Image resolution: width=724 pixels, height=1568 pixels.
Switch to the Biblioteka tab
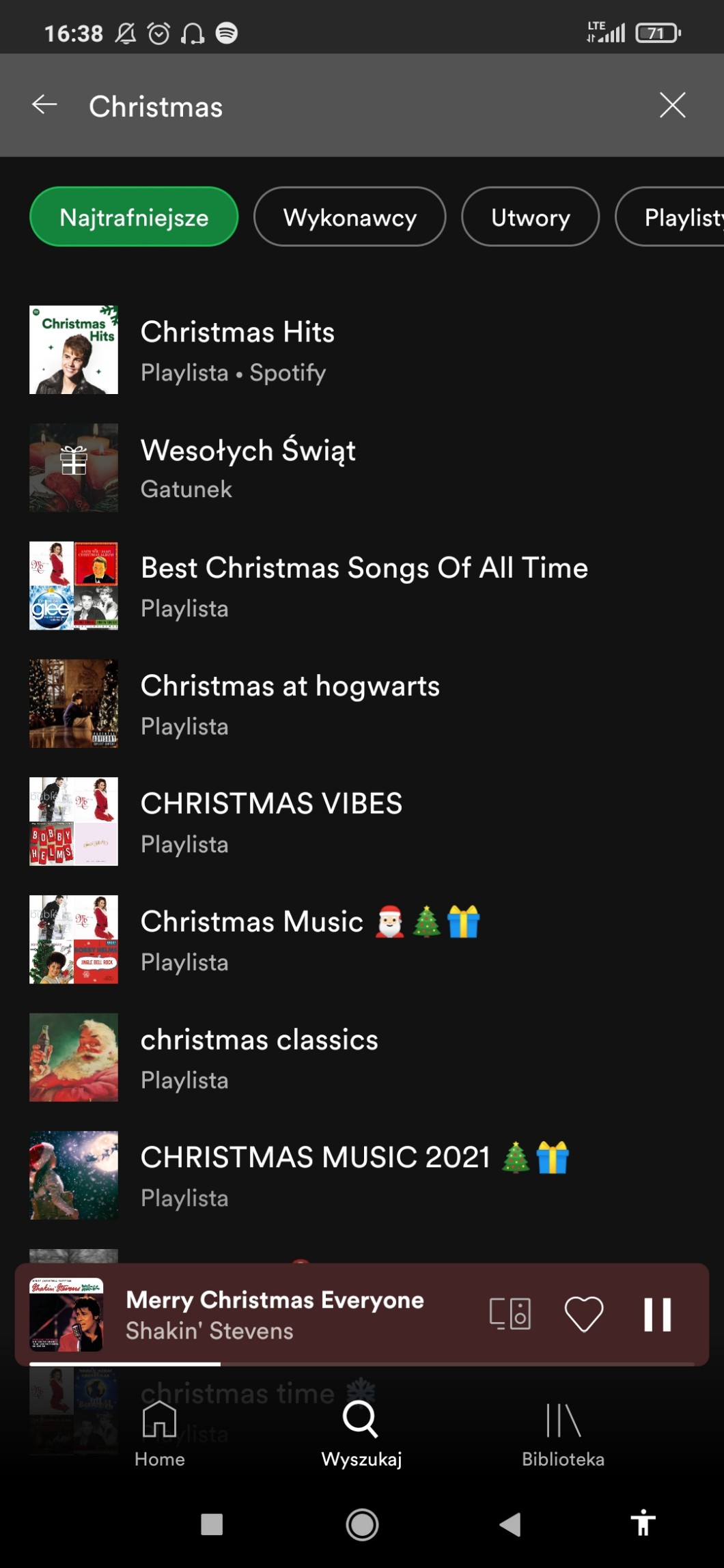[x=563, y=1434]
